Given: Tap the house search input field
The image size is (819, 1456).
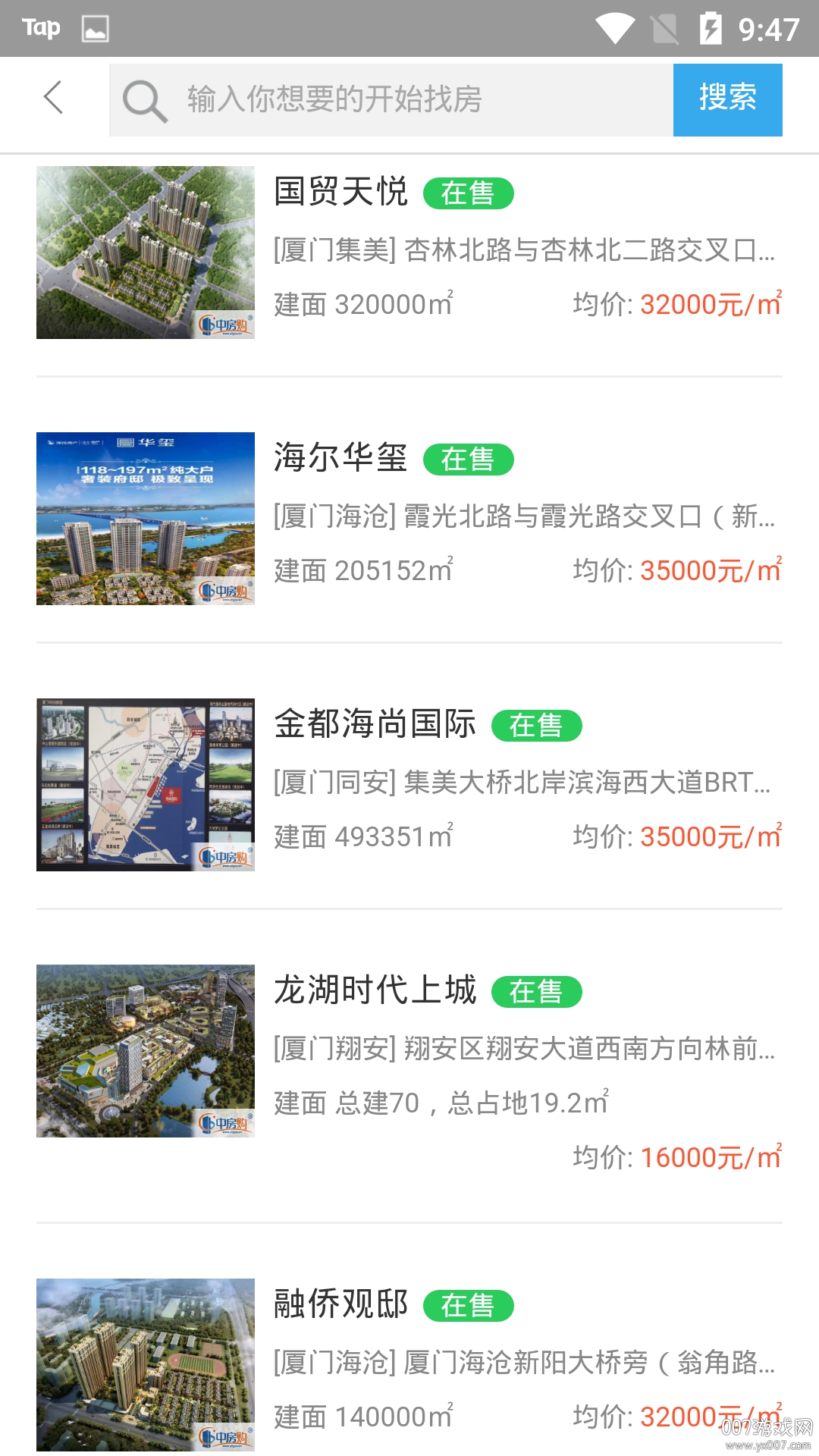Looking at the screenshot, I should click(409, 99).
